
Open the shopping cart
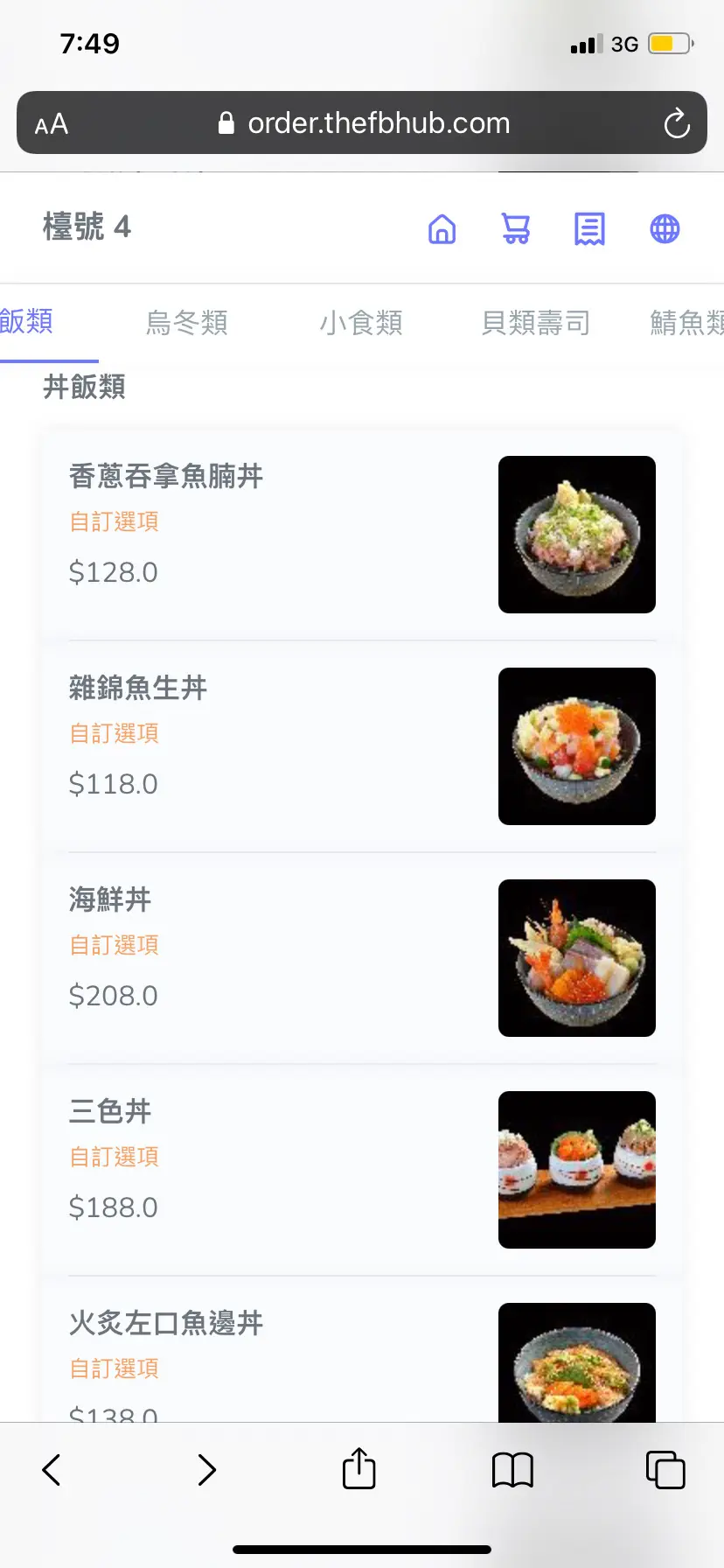pos(516,229)
